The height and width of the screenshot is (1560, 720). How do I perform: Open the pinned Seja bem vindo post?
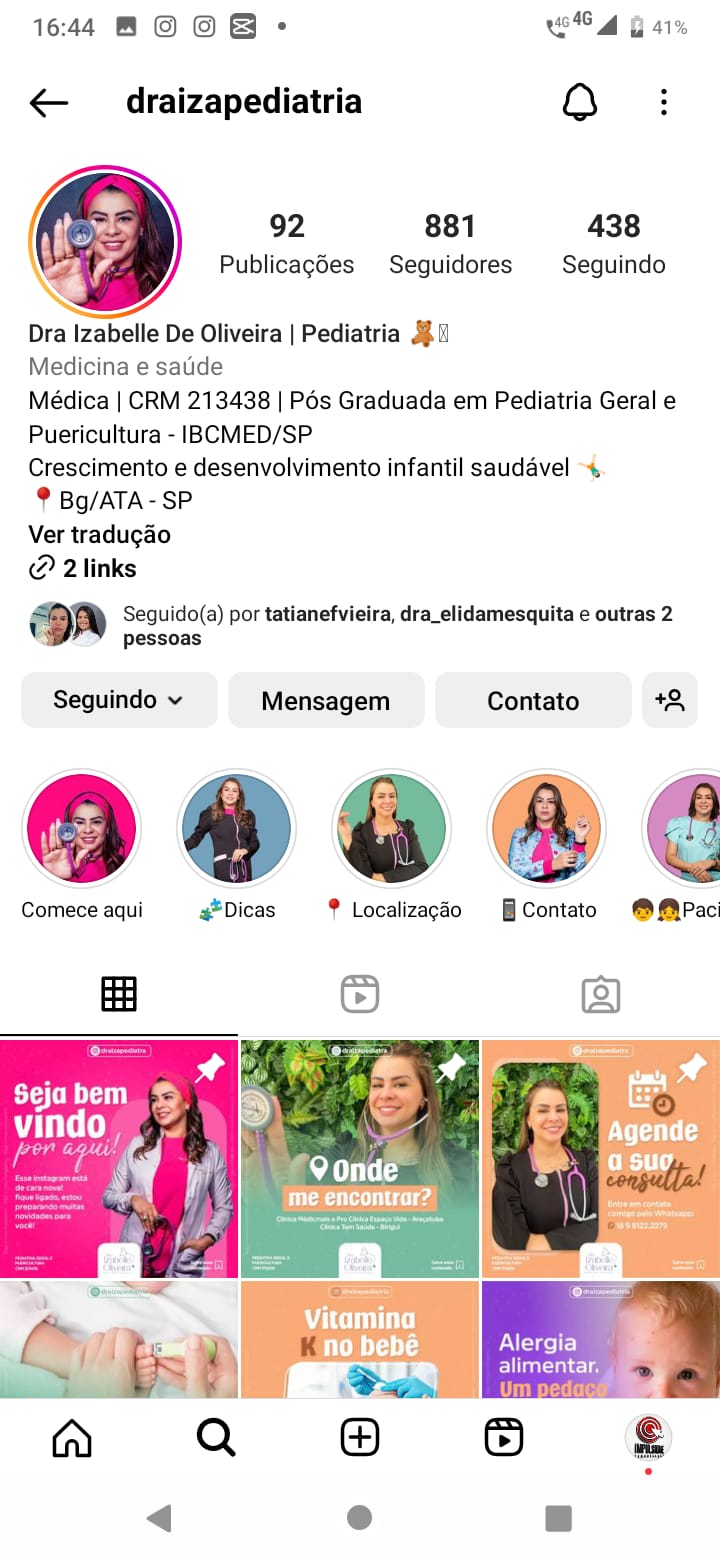coord(119,1158)
